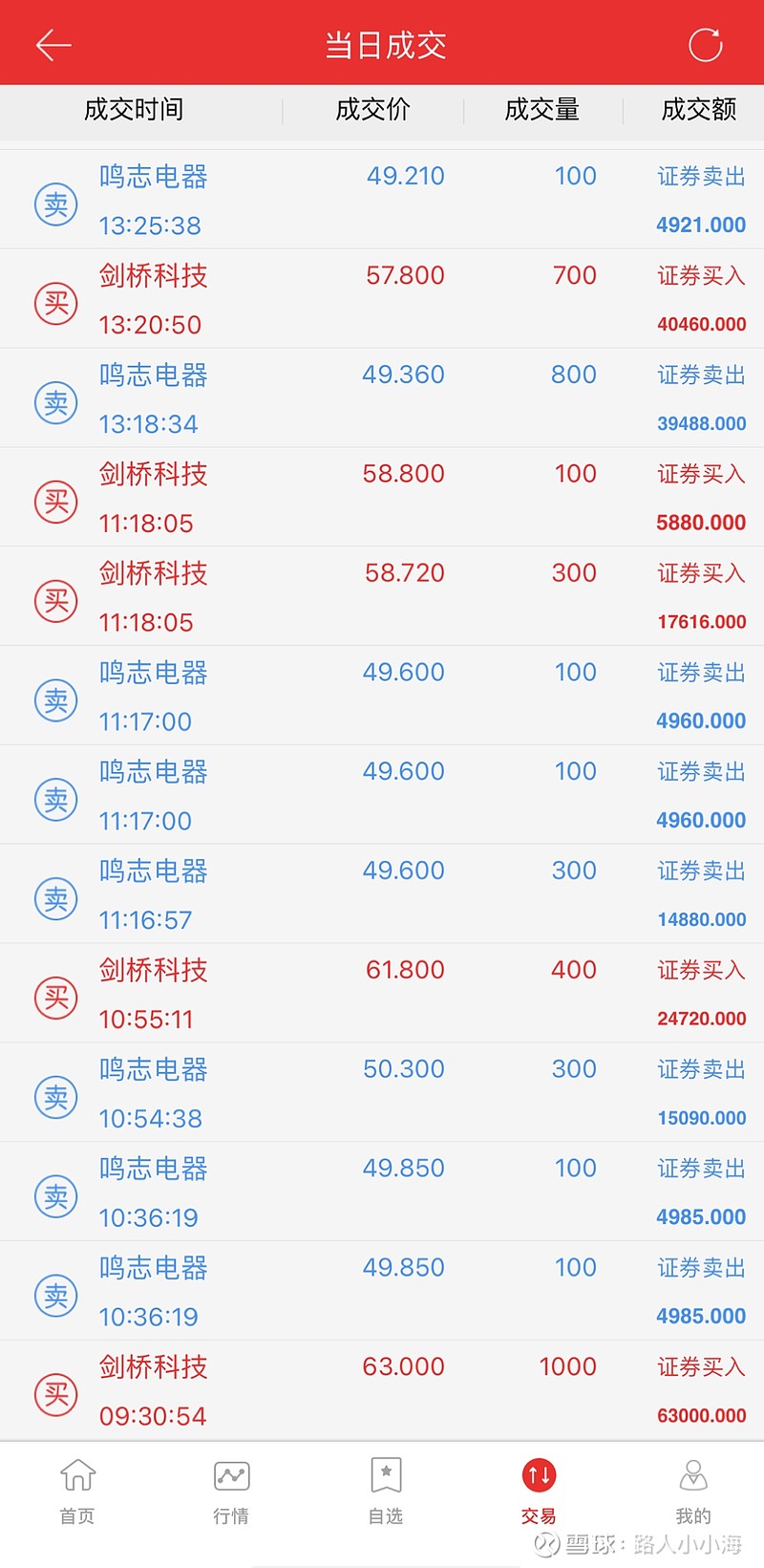The height and width of the screenshot is (1568, 764).
Task: Open the 剑桥科技 buy record at 13:20:50
Action: 382,299
